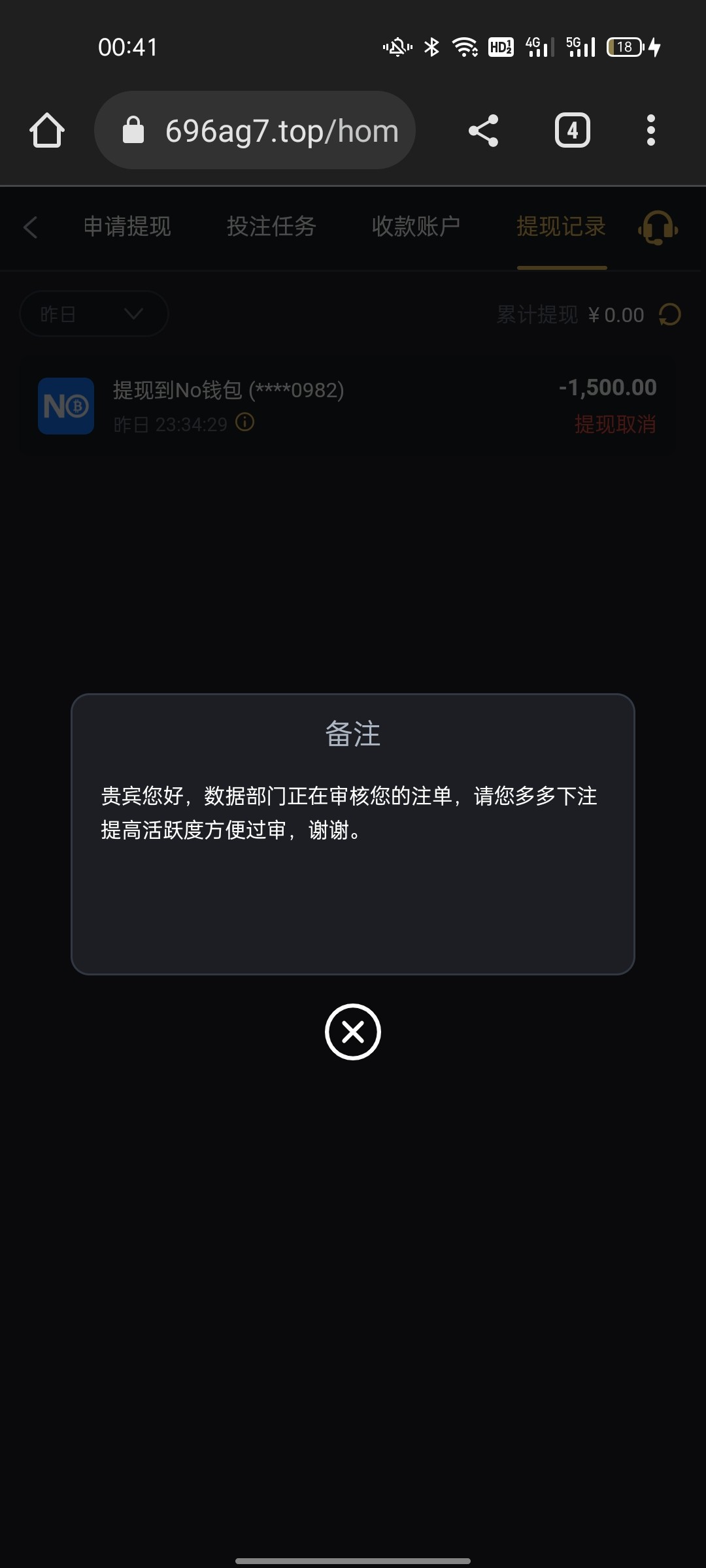Expand the date selector chevron
The image size is (706, 1568).
134,314
